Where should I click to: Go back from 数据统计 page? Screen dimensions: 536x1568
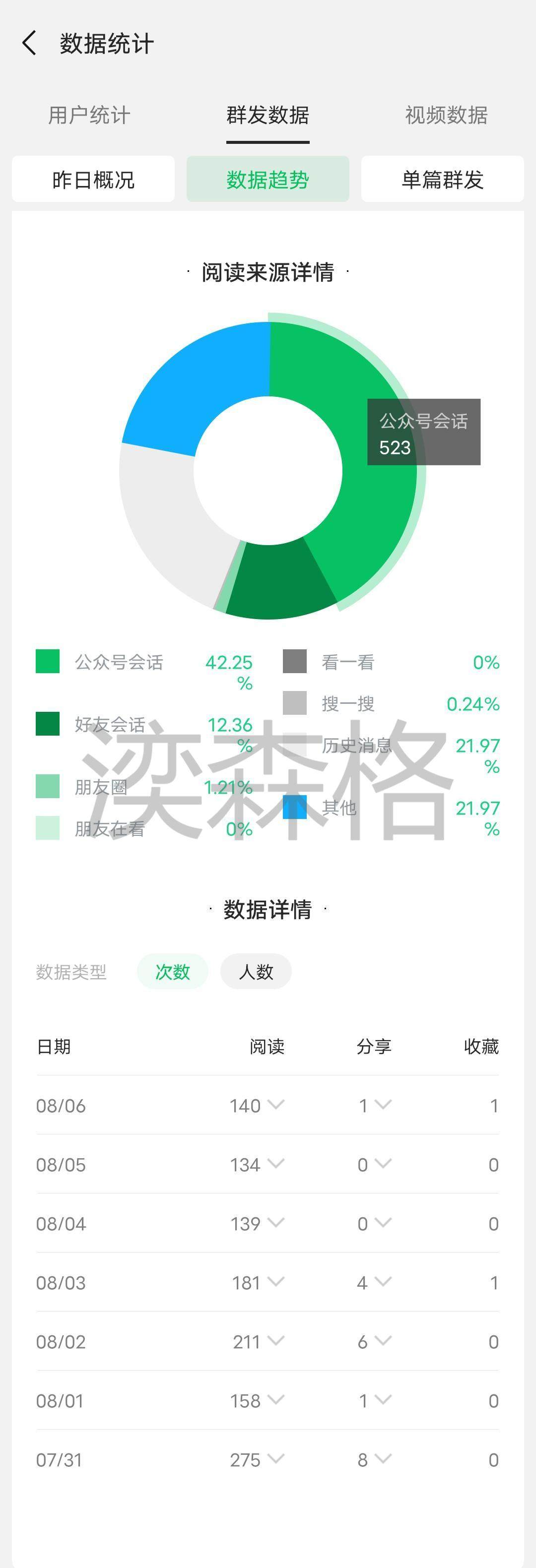[x=29, y=43]
